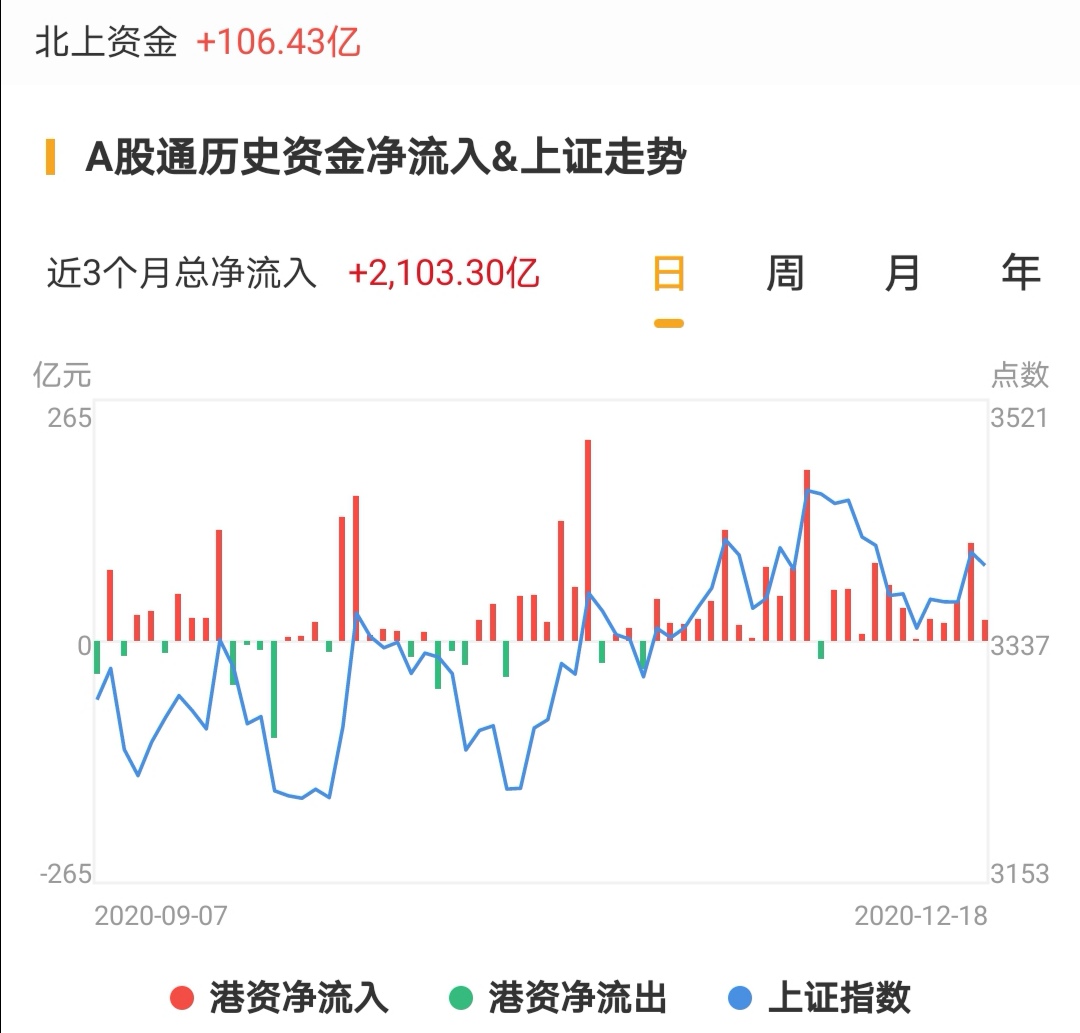Switch to the 周 weekly view
Screen dimensions: 1080x1033
(785, 273)
